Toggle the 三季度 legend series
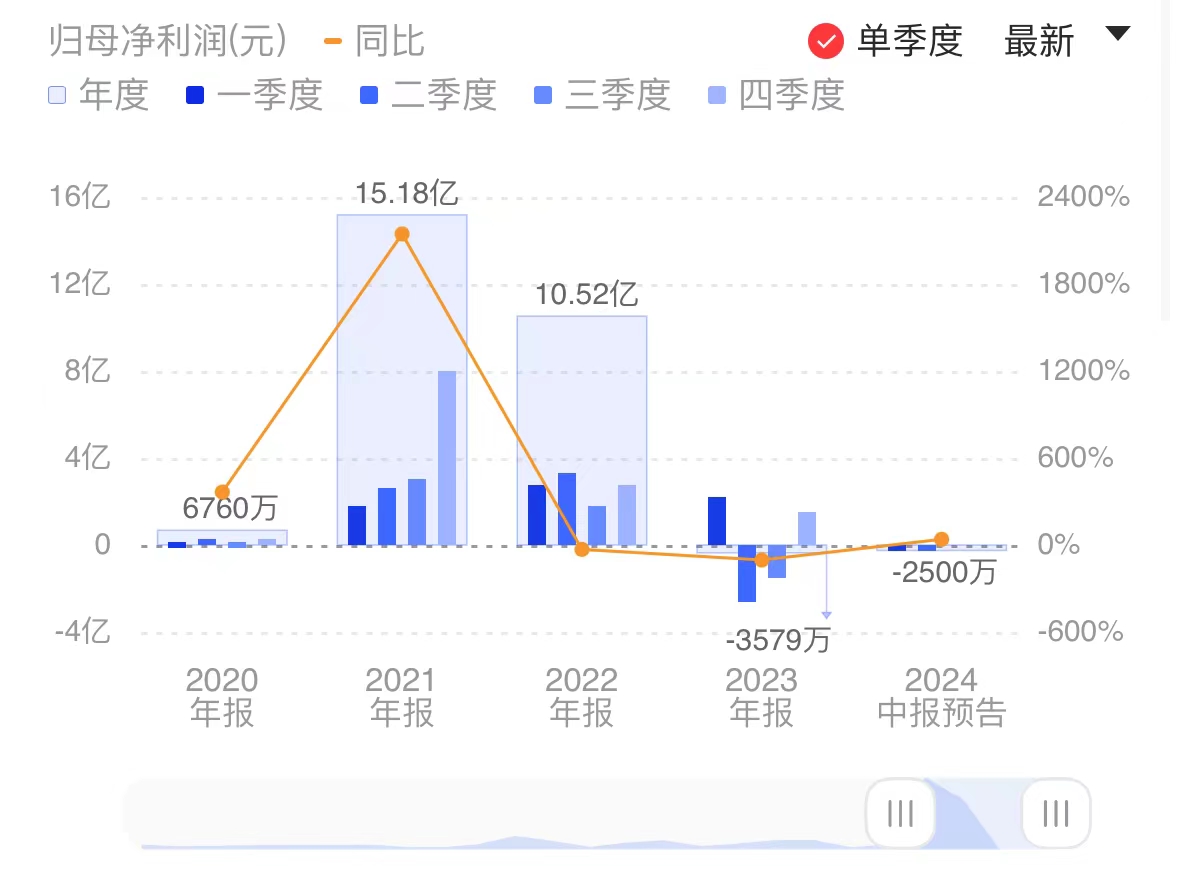The width and height of the screenshot is (1179, 886). 602,96
